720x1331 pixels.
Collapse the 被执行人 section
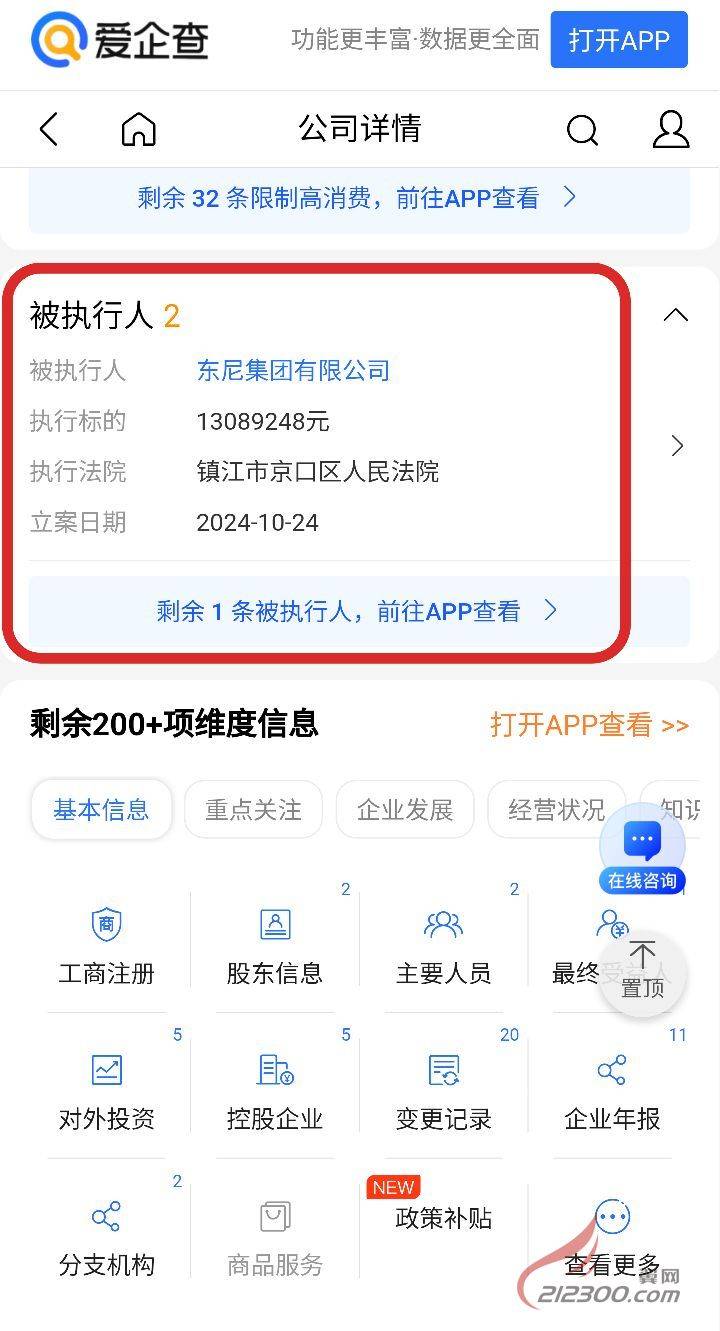coord(676,316)
